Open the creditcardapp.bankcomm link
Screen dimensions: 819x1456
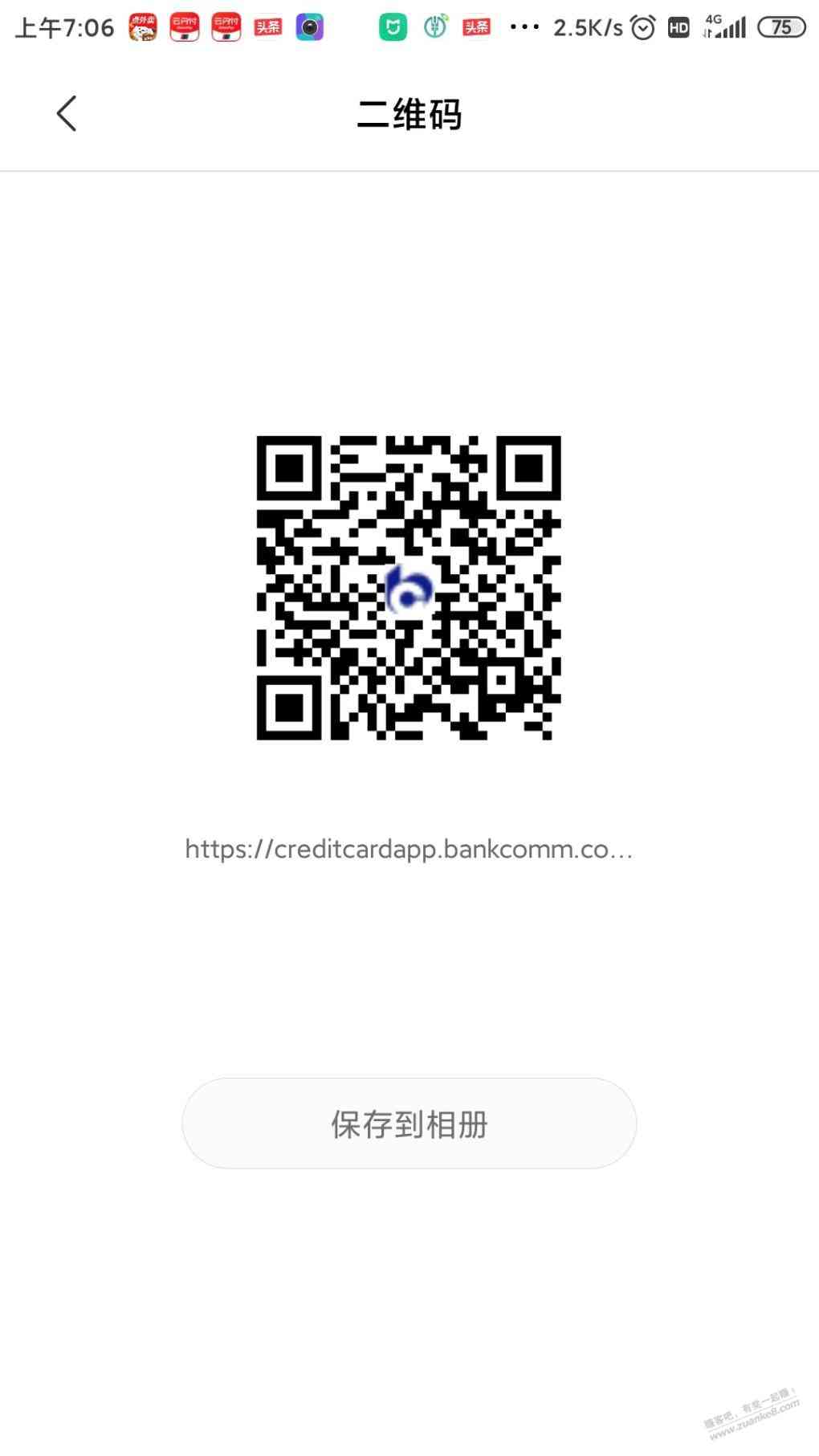tap(409, 849)
